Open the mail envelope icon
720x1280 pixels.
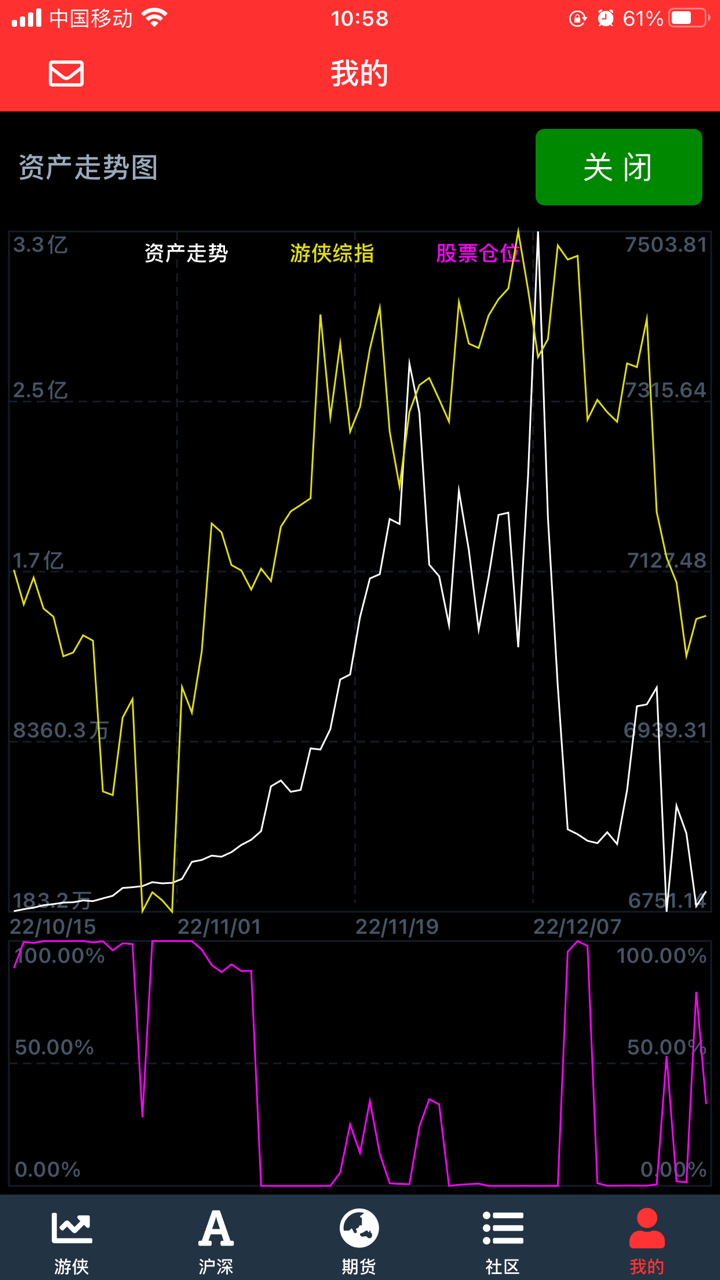coord(66,74)
